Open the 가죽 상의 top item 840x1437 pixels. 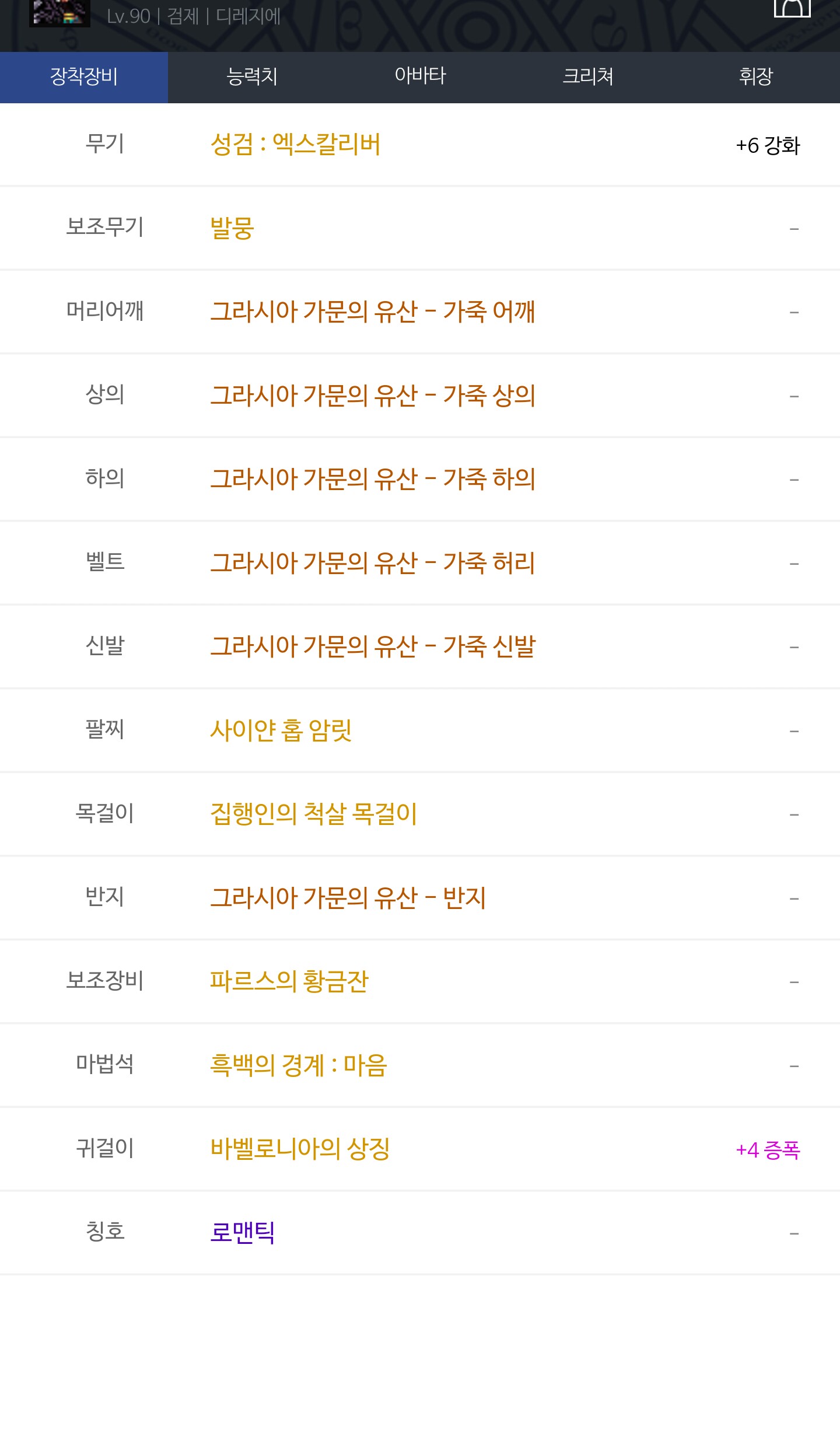click(x=372, y=396)
